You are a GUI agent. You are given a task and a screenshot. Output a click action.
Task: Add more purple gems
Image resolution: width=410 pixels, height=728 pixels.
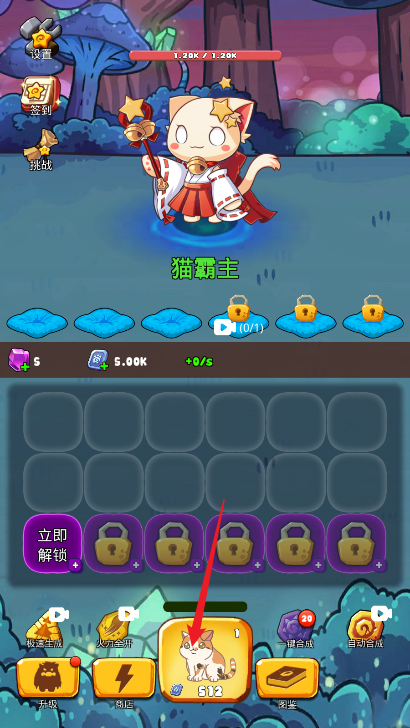[19, 360]
